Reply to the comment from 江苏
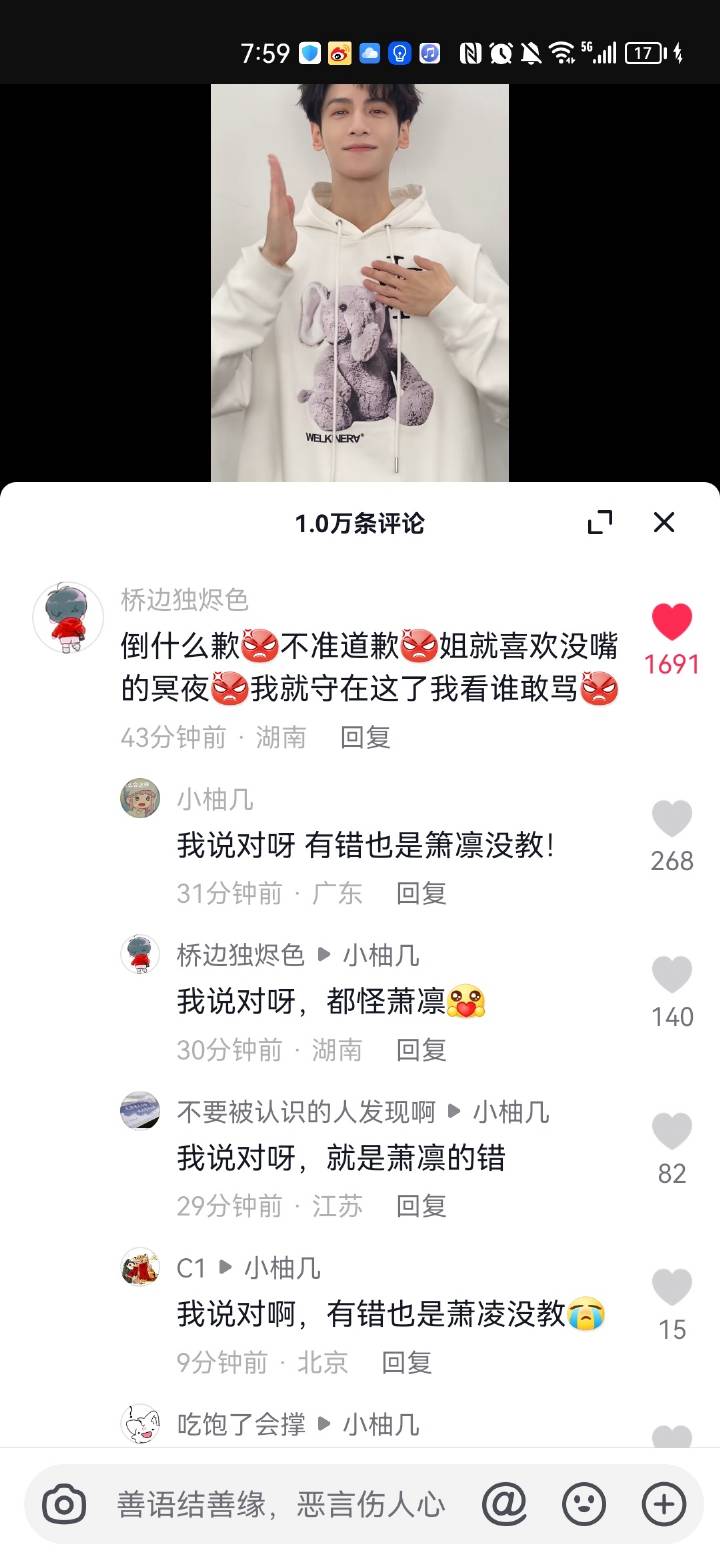Screen dimensions: 720x1560 [x=421, y=1206]
